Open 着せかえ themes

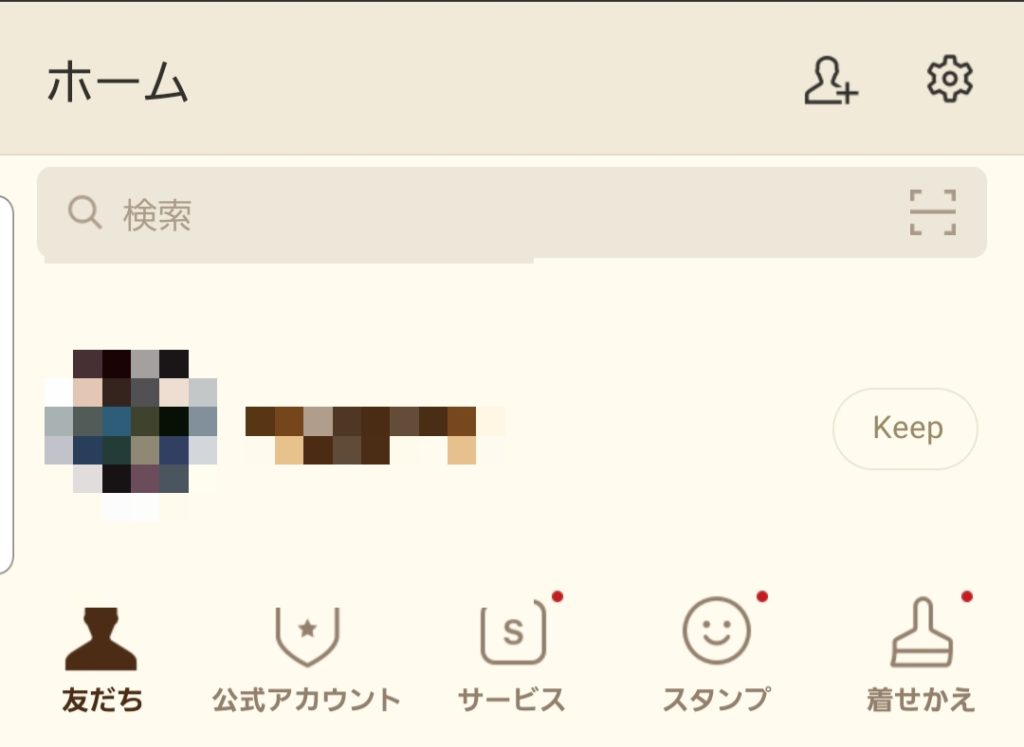pyautogui.click(x=920, y=655)
